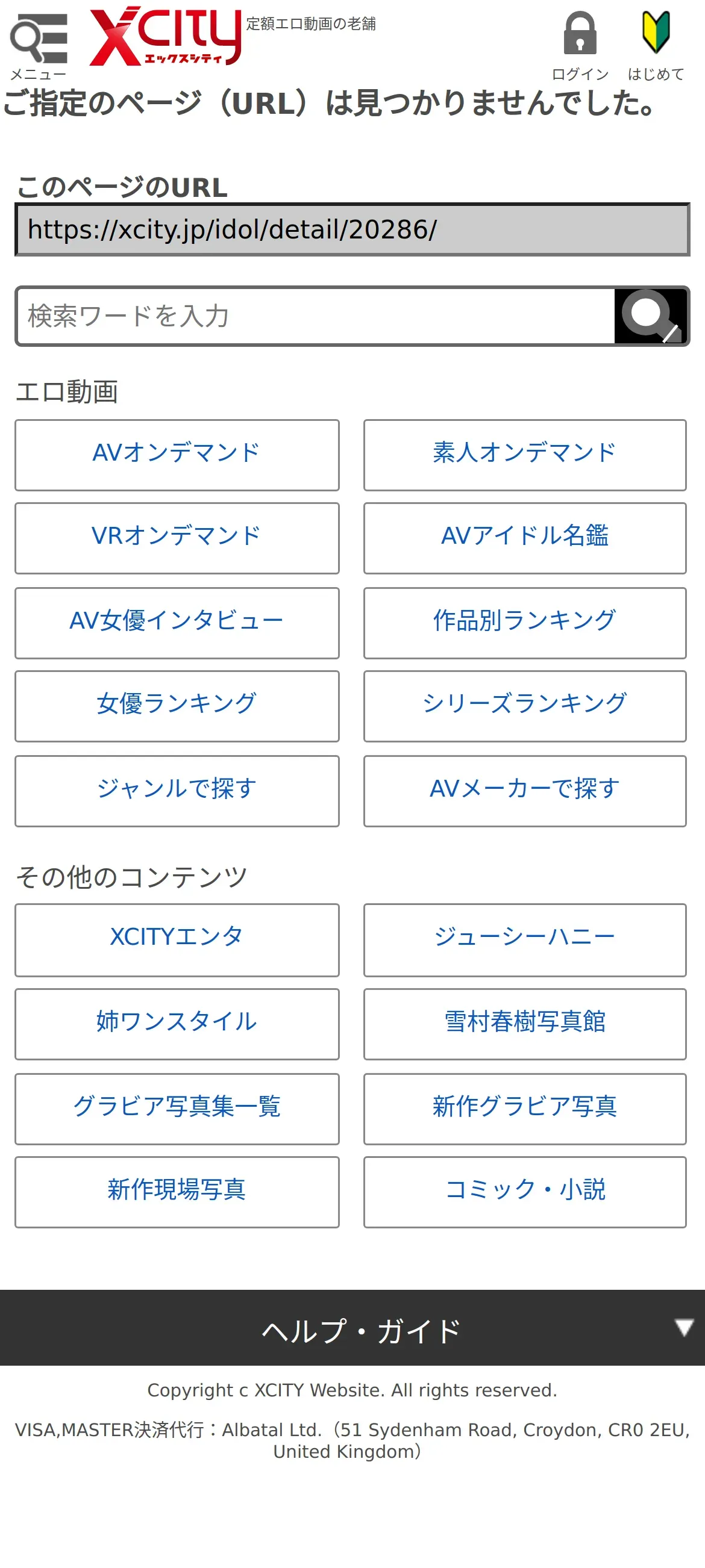Open 雪村春樹写真館

(x=525, y=1024)
